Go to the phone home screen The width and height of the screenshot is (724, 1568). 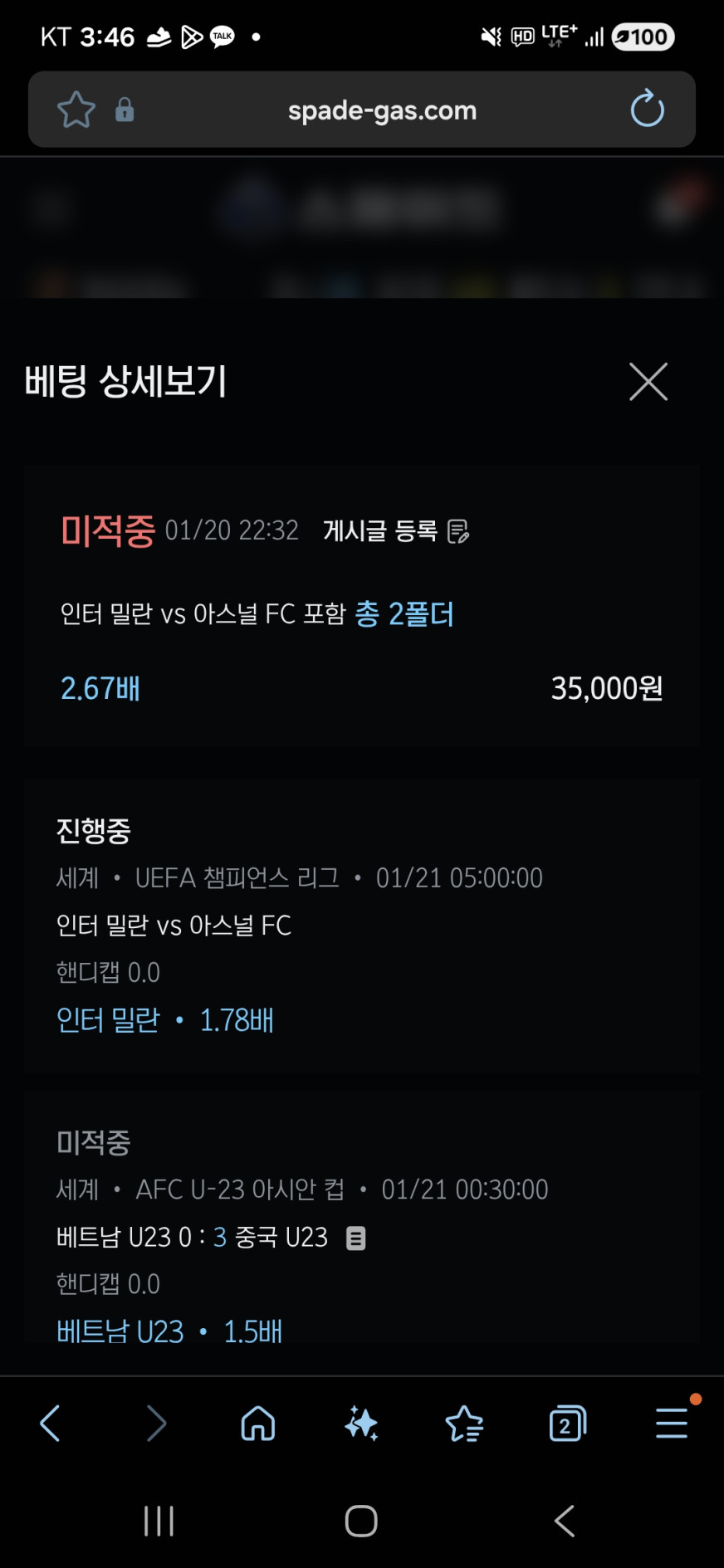pyautogui.click(x=361, y=1521)
